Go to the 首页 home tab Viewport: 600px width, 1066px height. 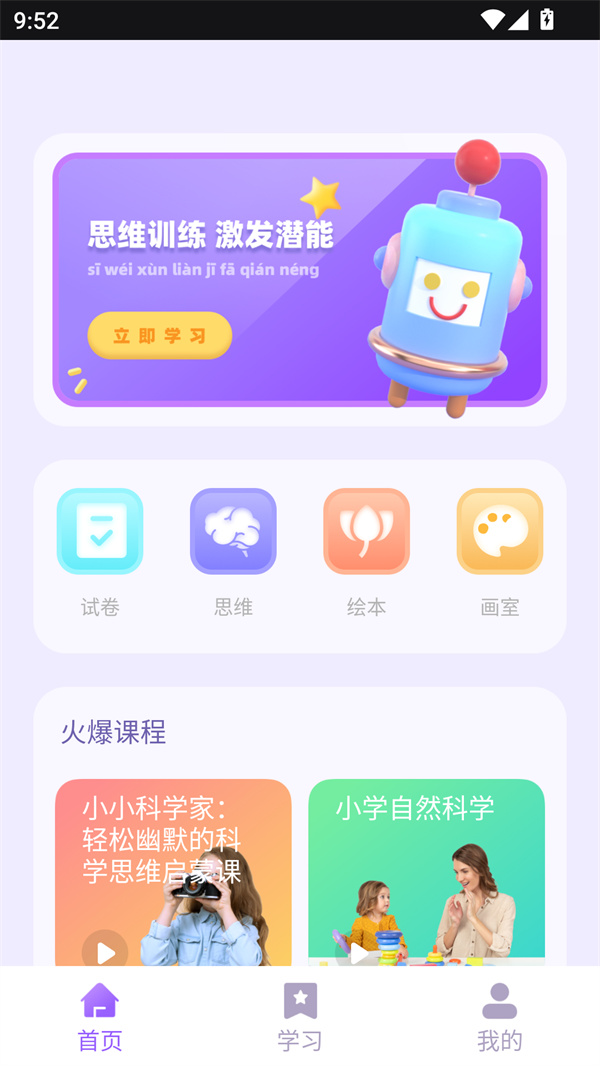(x=100, y=1016)
